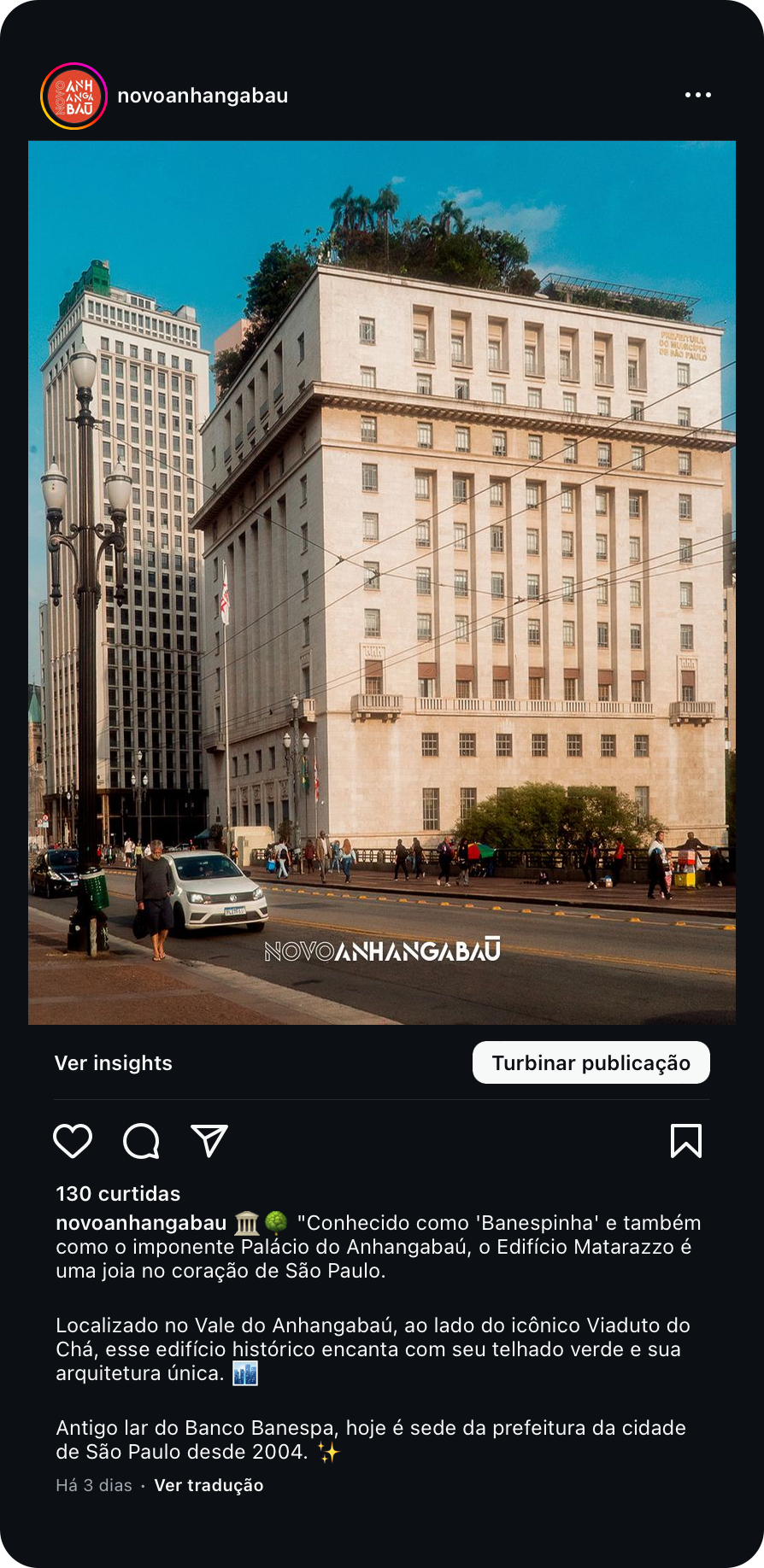
Task: Tap Ver tradução to translate caption
Action: (x=209, y=1485)
